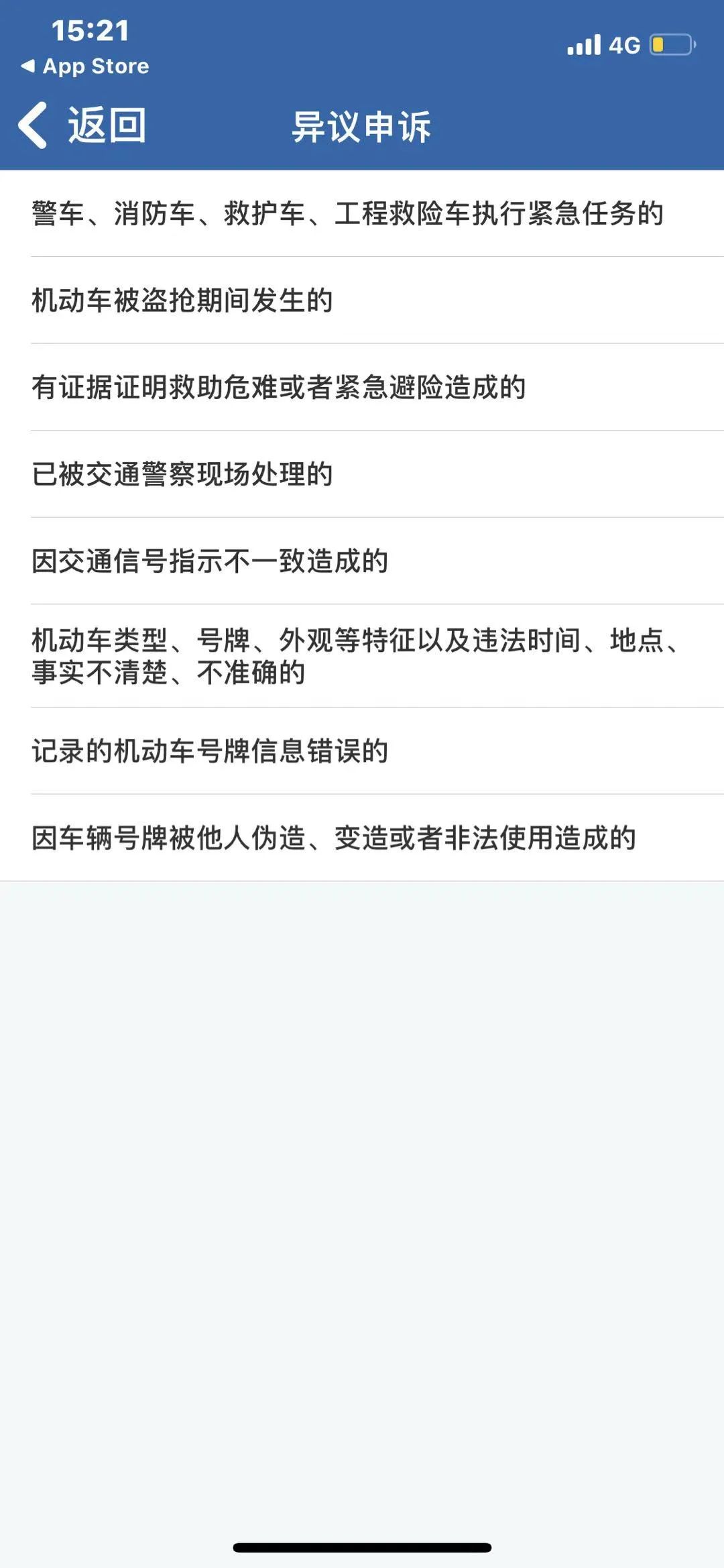Tap the 返回 back button

[x=82, y=125]
